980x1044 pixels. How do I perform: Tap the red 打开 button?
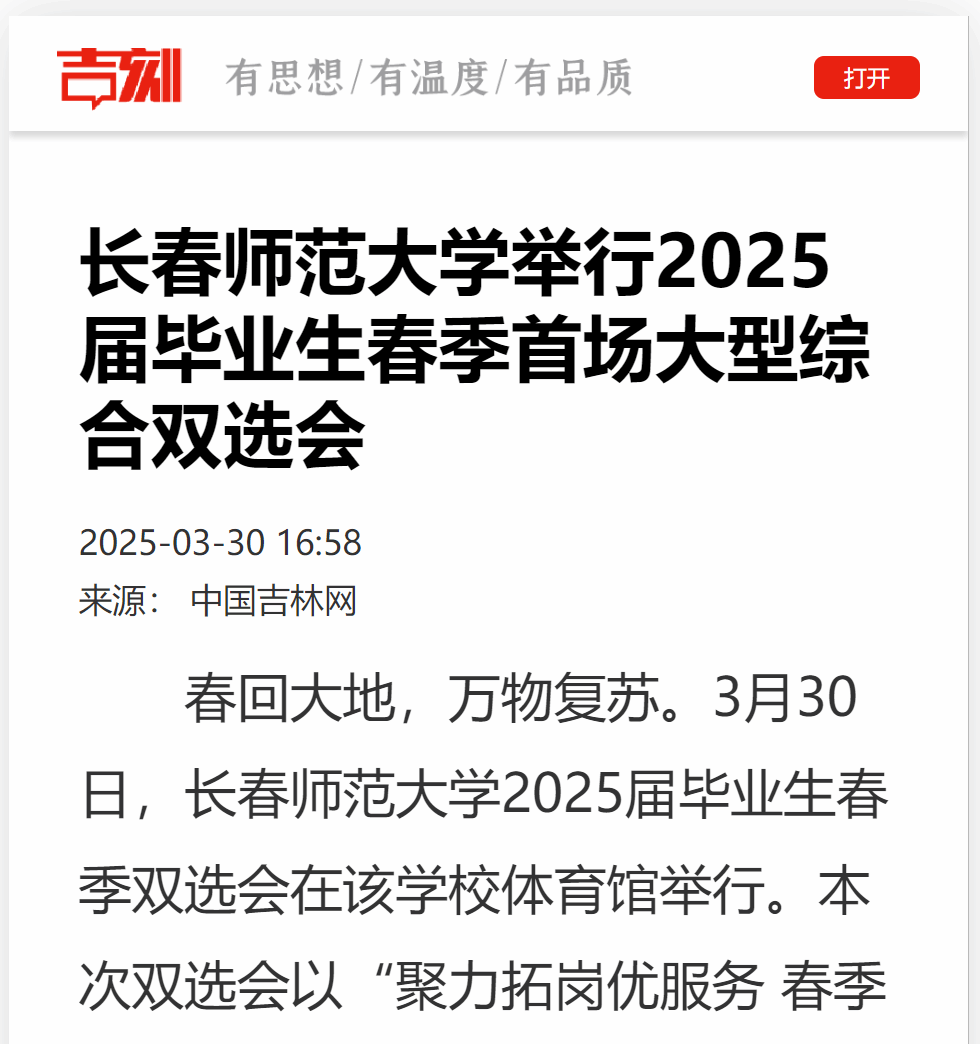866,78
